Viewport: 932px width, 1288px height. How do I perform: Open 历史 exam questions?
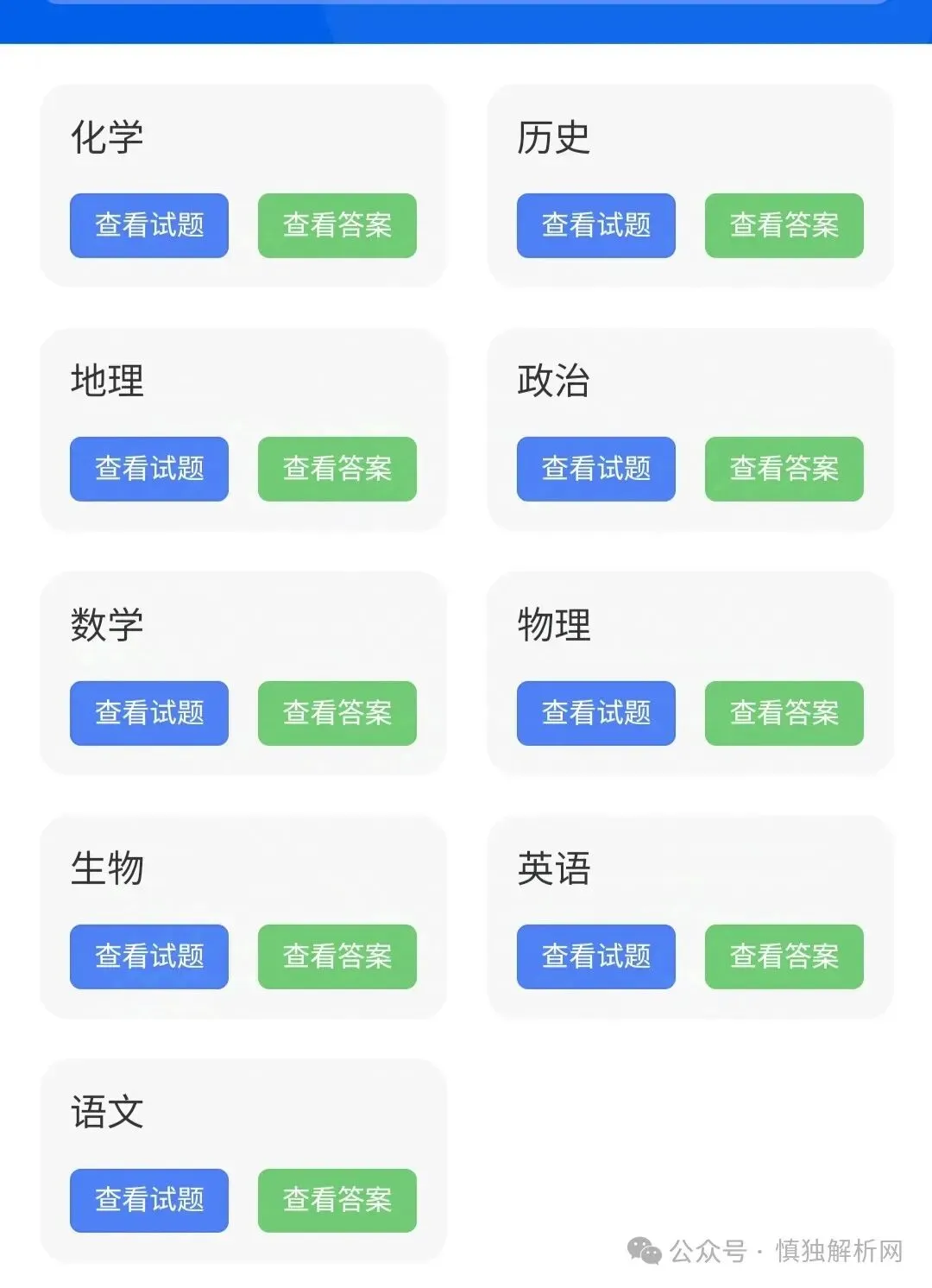pos(596,225)
